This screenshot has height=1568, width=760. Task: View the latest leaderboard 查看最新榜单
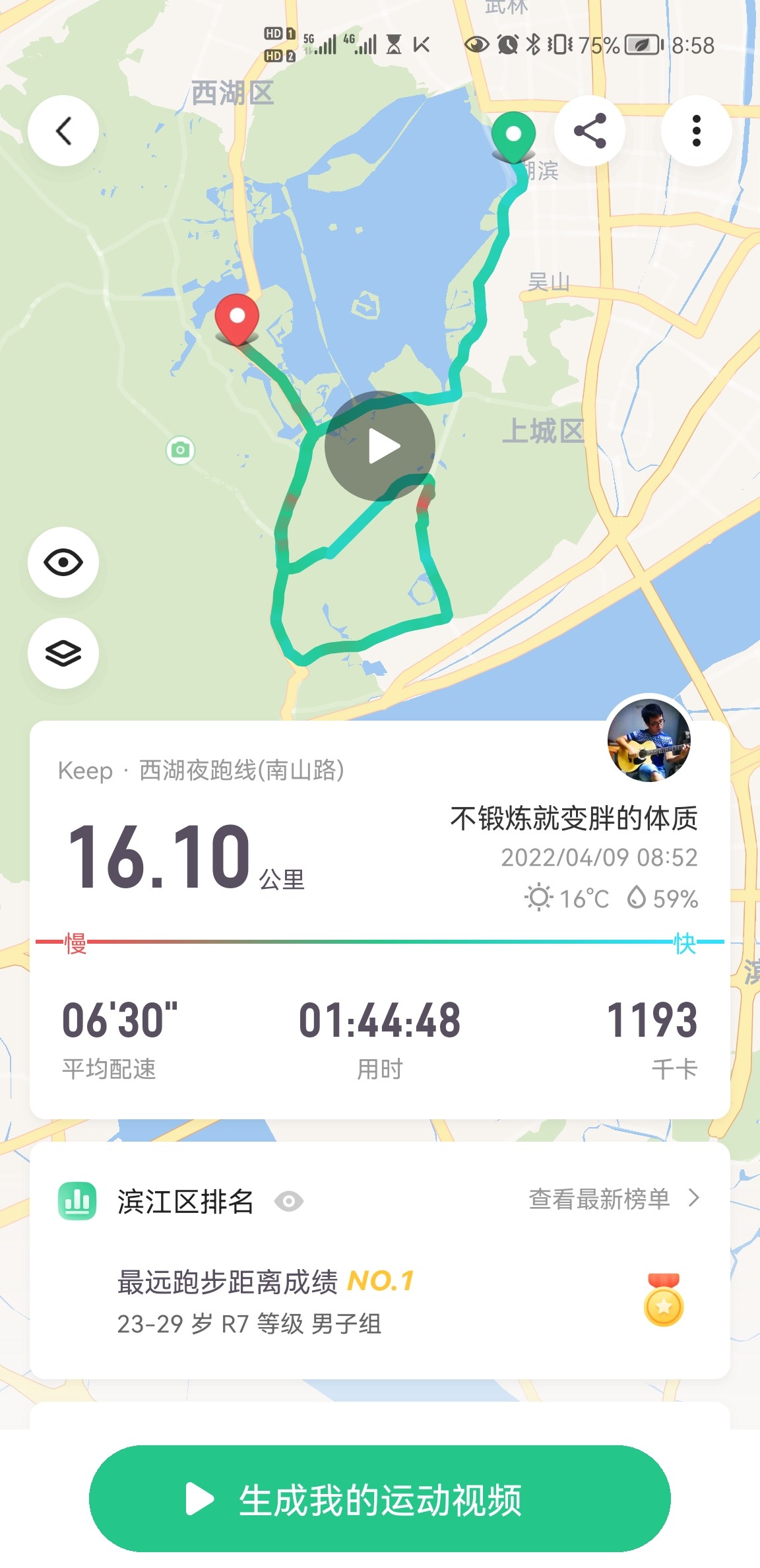coord(614,1198)
